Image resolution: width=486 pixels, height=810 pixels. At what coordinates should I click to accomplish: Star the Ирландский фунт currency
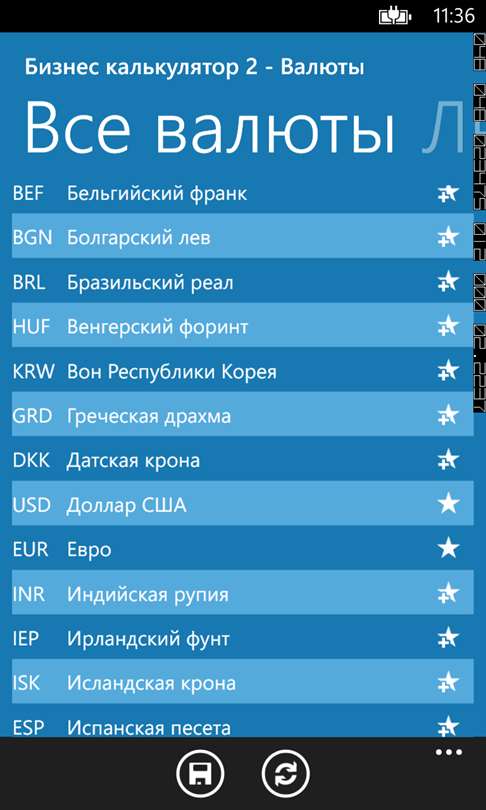(448, 638)
